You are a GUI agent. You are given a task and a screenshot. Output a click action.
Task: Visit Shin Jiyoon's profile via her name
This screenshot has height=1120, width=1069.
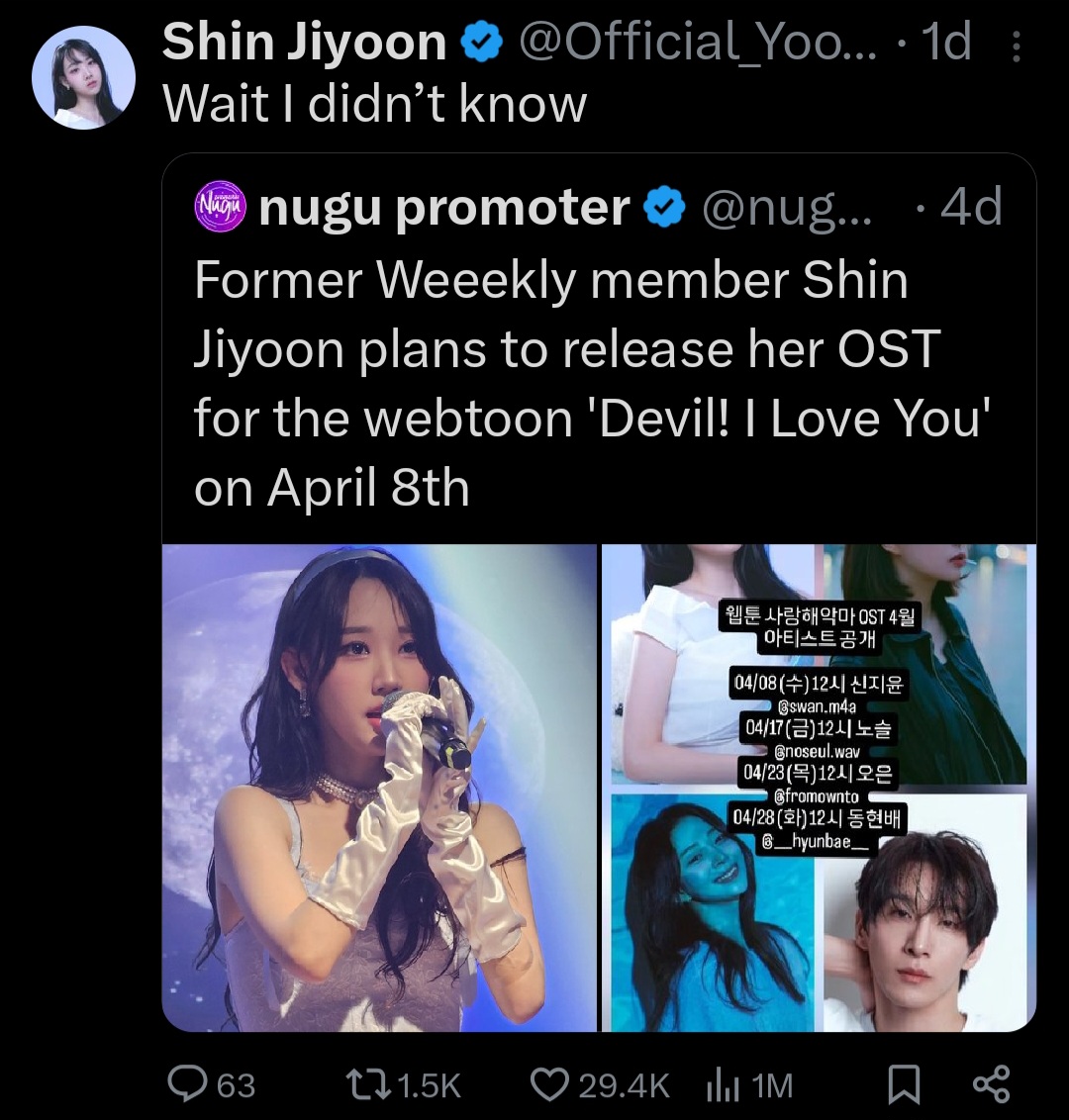304,42
